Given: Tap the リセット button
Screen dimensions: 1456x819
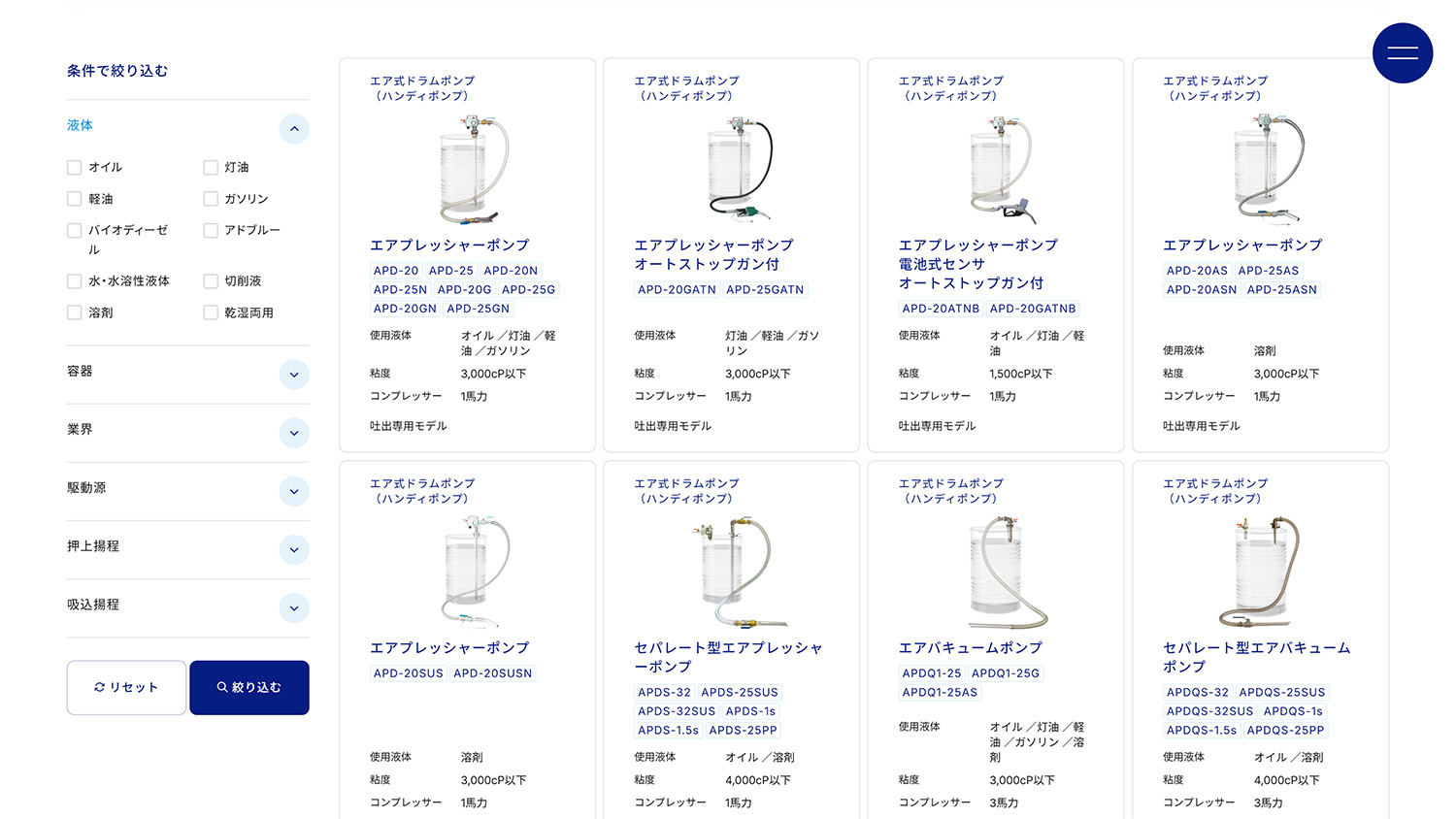Looking at the screenshot, I should (126, 687).
